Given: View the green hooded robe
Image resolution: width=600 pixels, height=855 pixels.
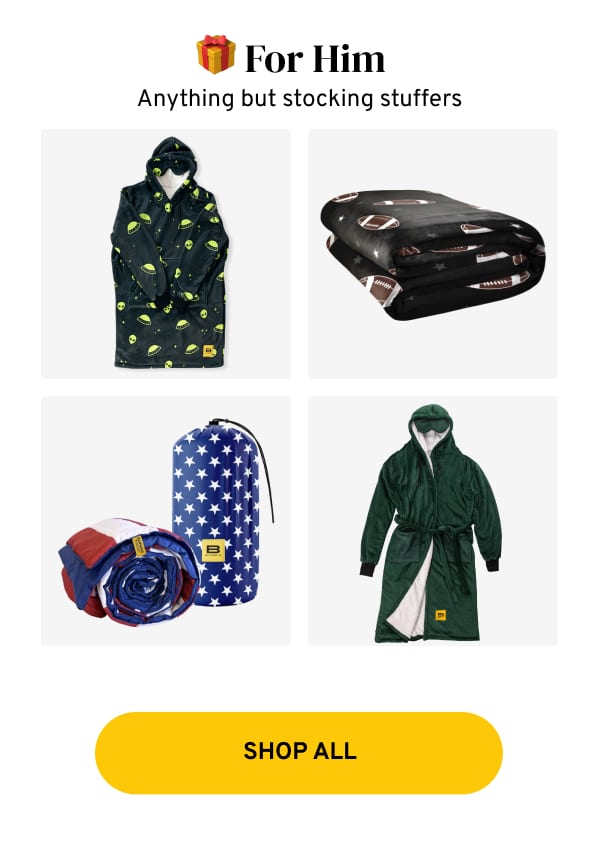Looking at the screenshot, I should tap(432, 520).
